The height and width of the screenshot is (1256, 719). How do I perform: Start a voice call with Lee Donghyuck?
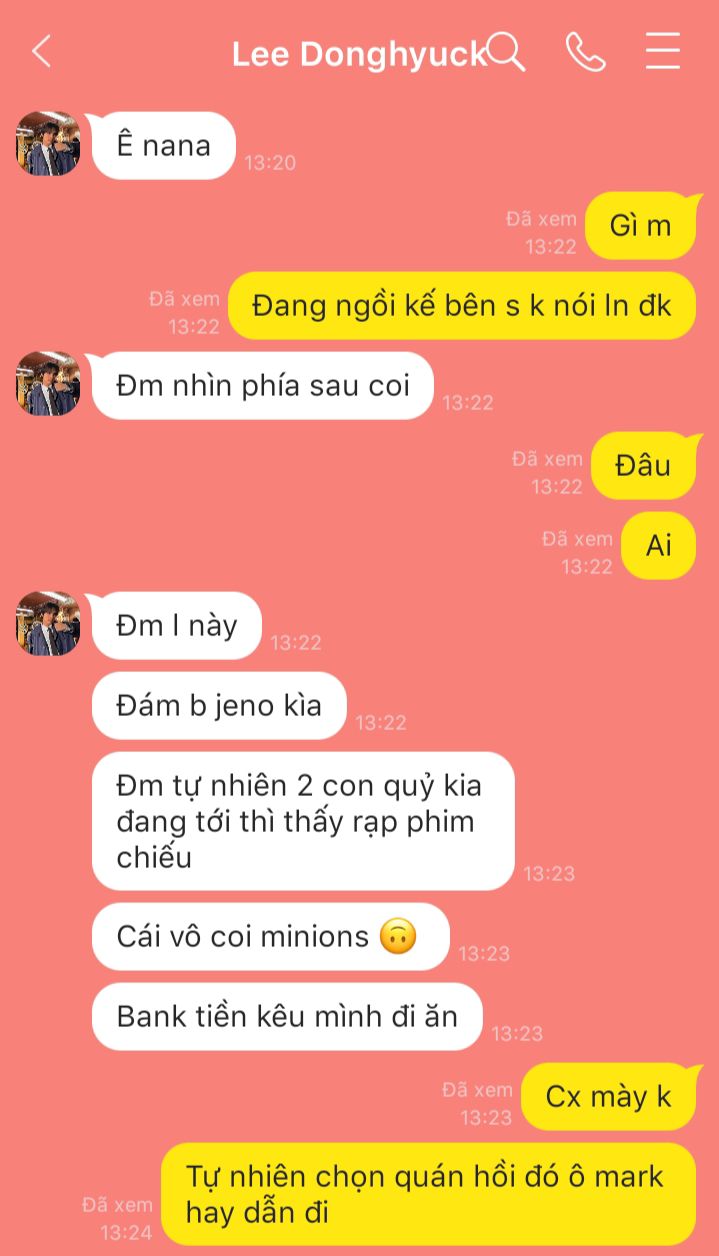tap(585, 52)
